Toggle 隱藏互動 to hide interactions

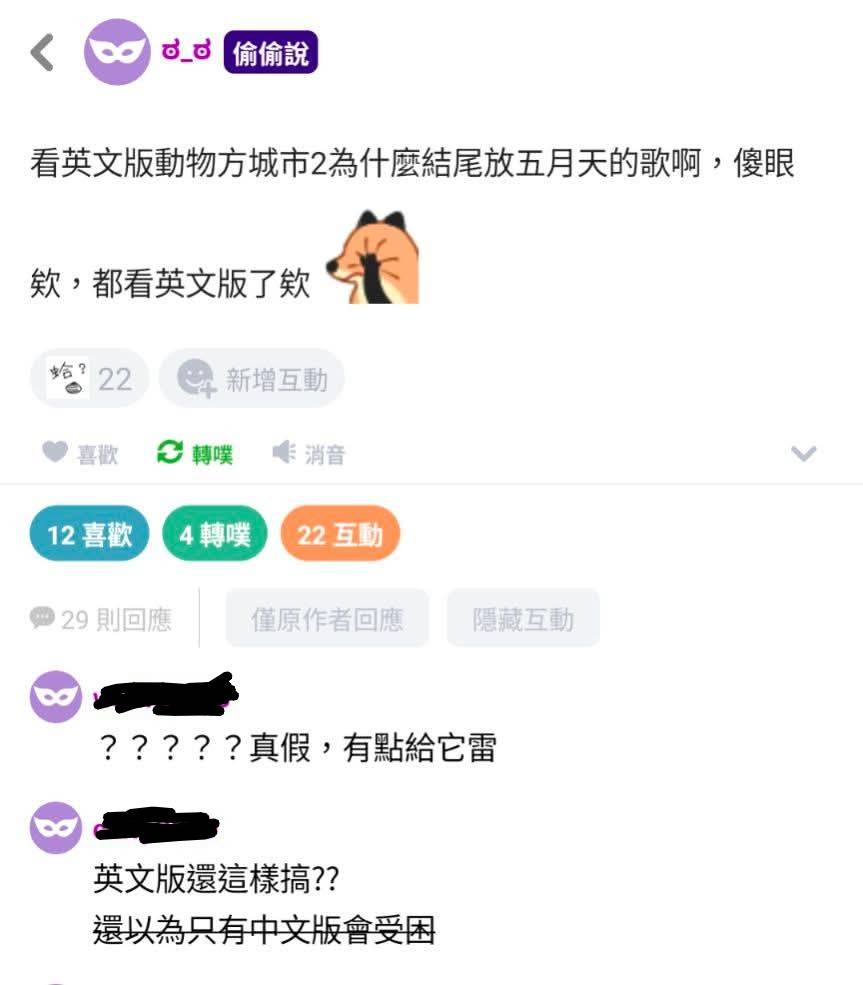pyautogui.click(x=522, y=618)
